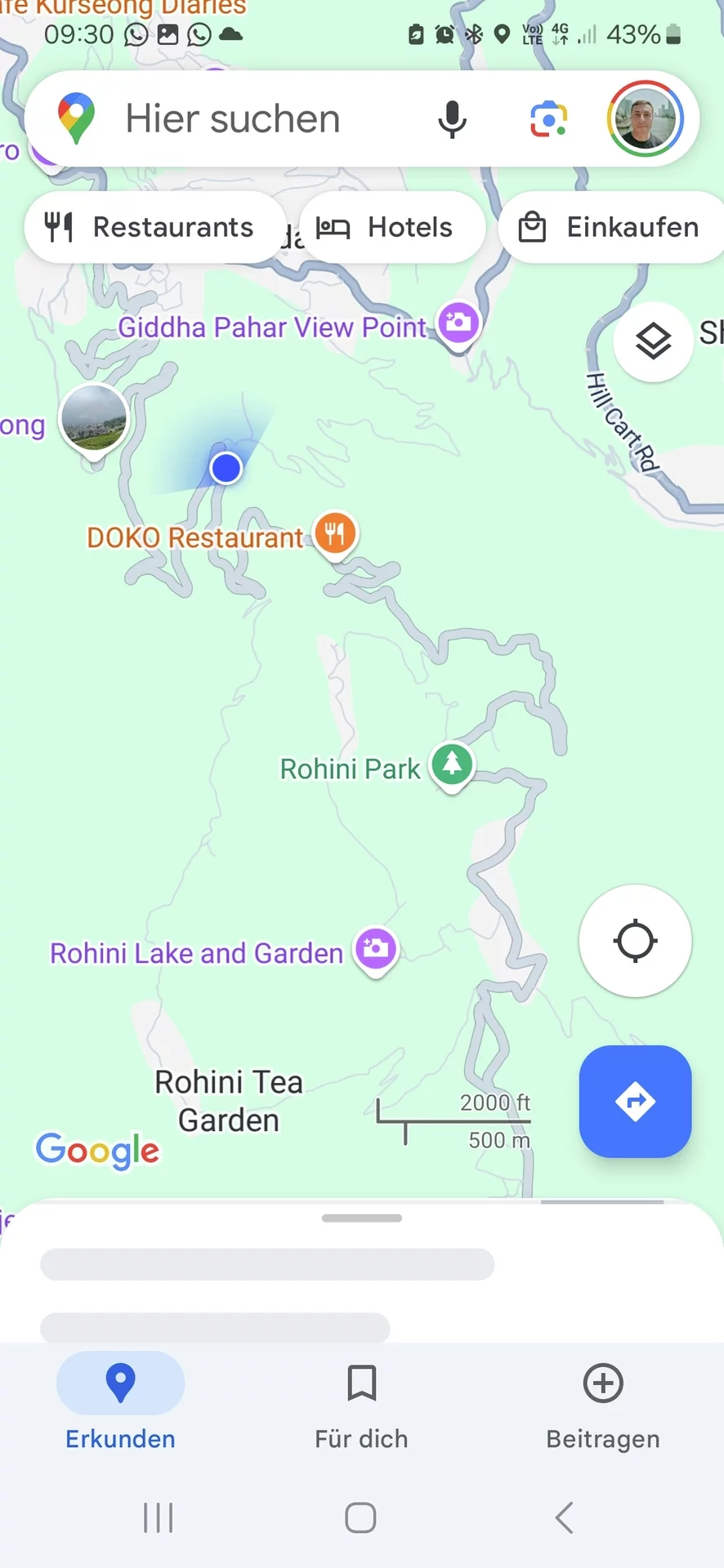The height and width of the screenshot is (1568, 724).
Task: Open Google Lens camera search
Action: point(548,119)
